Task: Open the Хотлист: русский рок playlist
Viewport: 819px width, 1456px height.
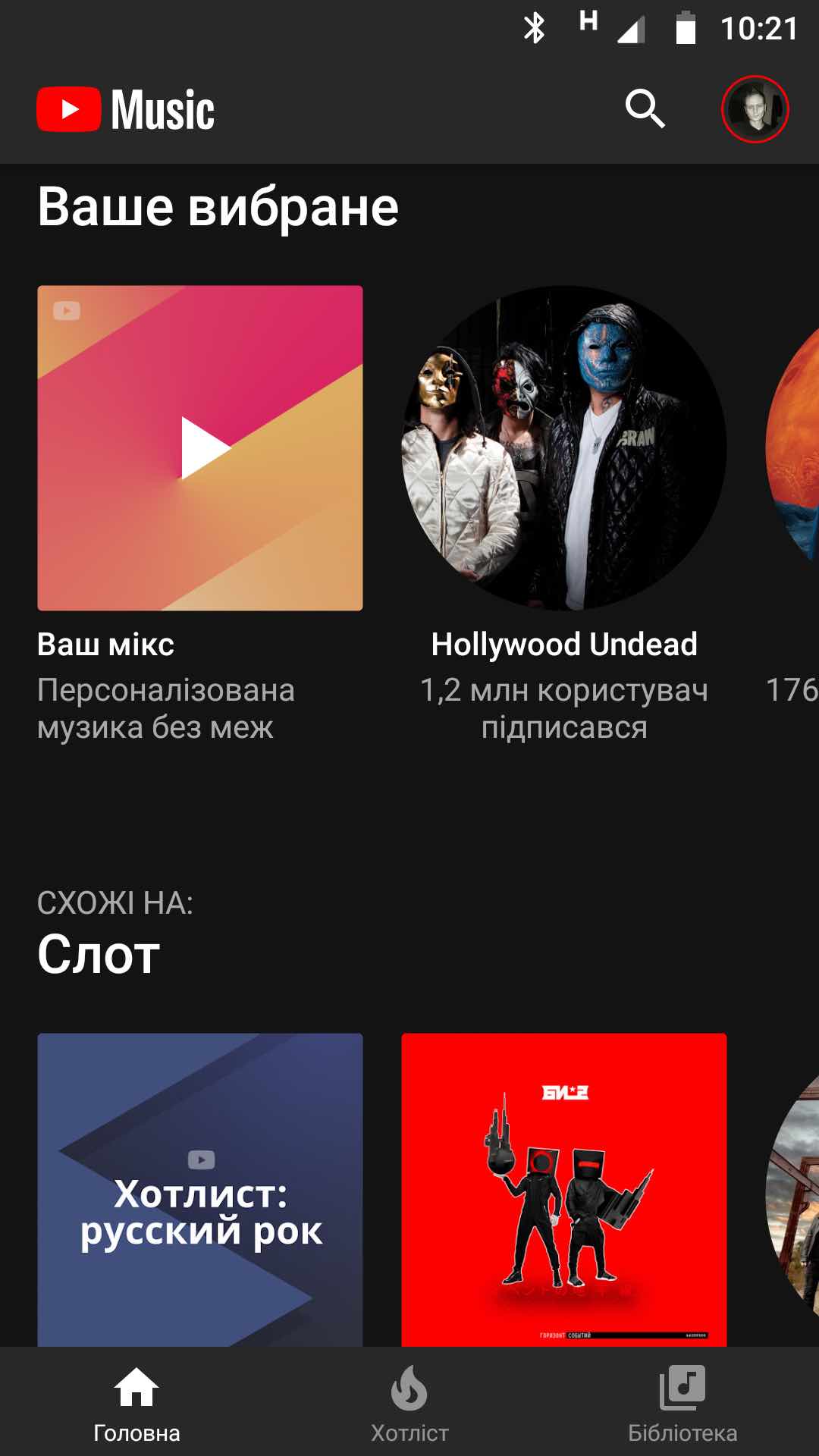Action: 200,1189
